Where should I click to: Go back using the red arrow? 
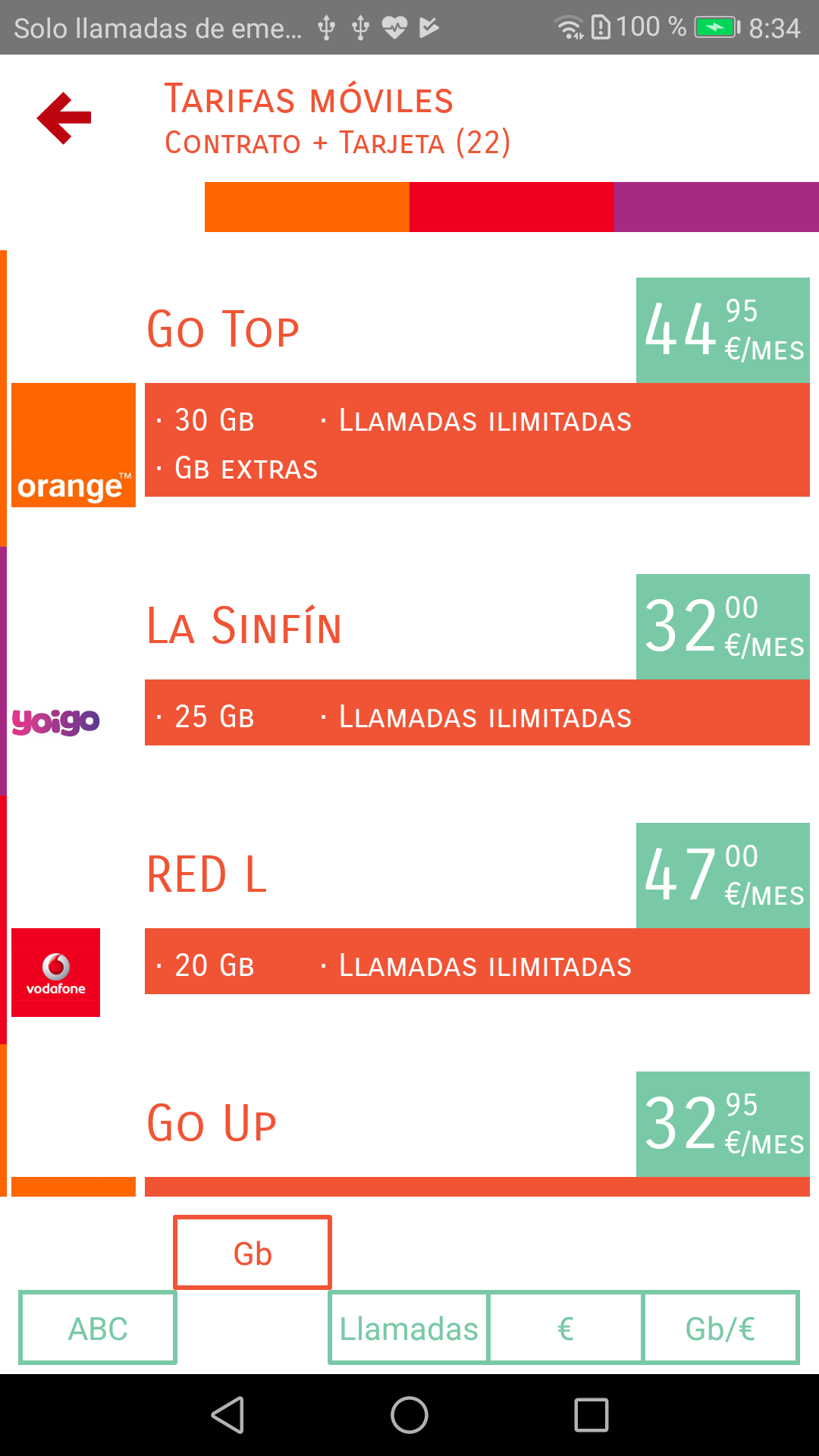click(64, 118)
